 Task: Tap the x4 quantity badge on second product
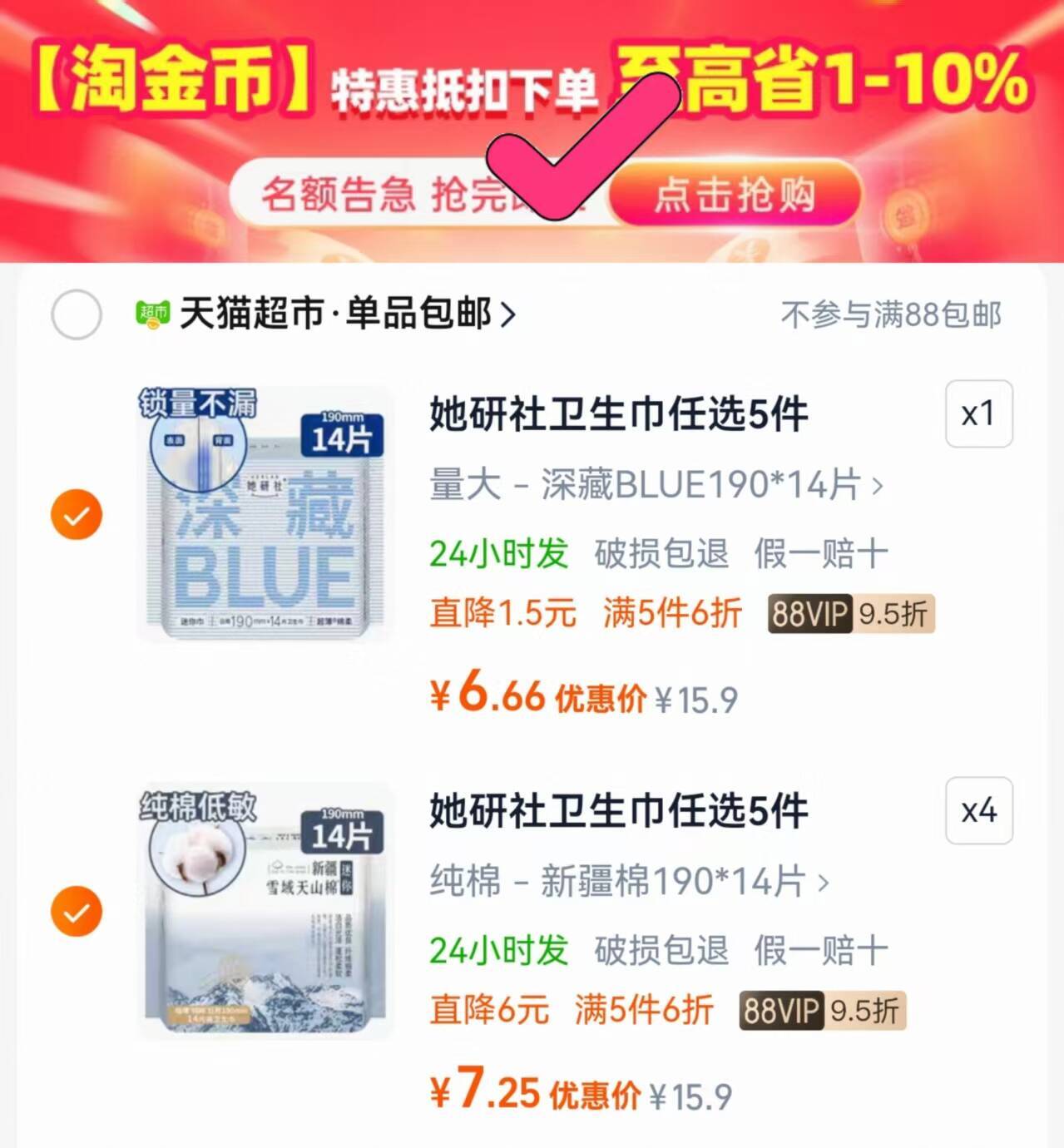pyautogui.click(x=980, y=811)
